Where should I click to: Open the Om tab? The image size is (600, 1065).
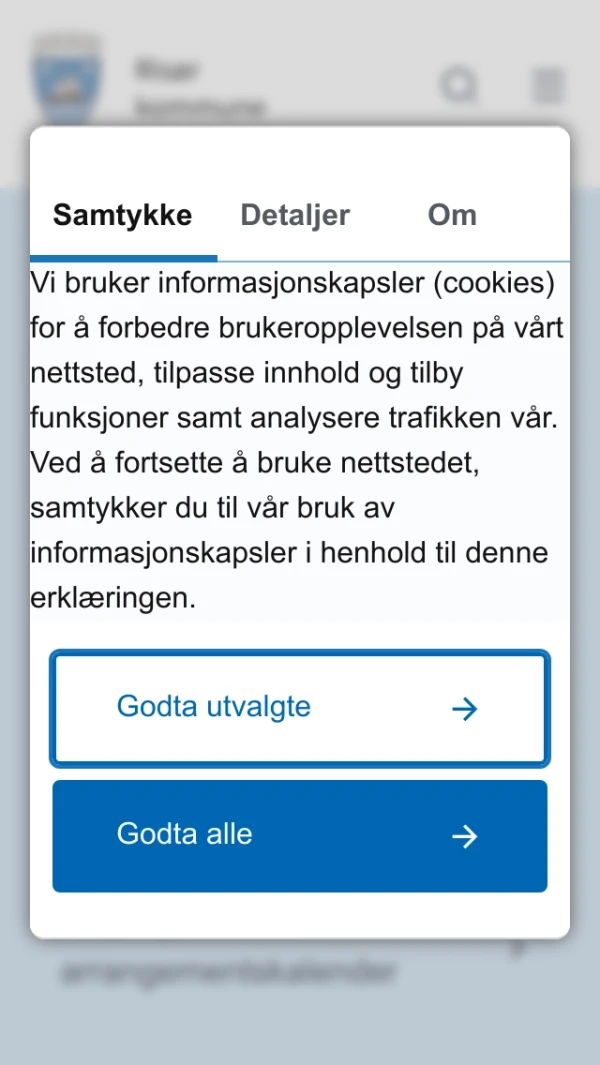pos(452,215)
